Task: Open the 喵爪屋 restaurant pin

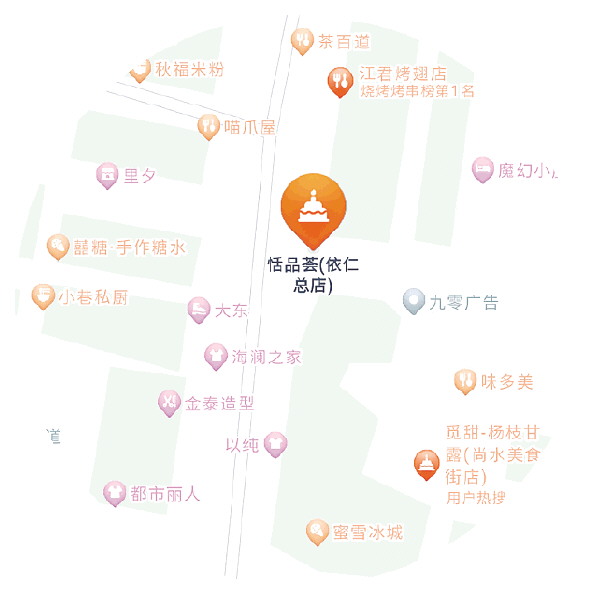Action: click(208, 126)
